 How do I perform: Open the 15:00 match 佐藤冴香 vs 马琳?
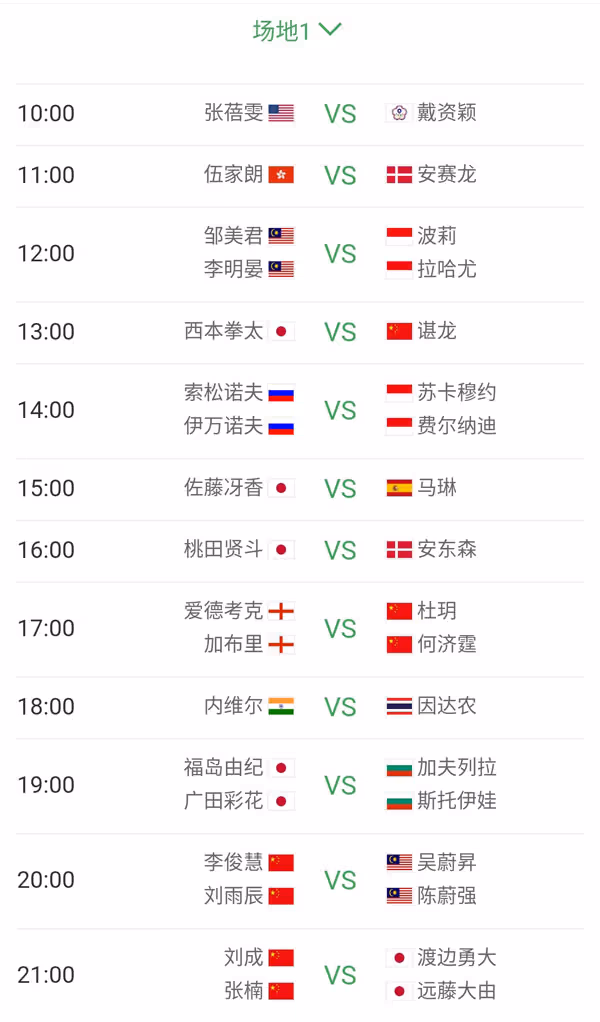(x=300, y=488)
